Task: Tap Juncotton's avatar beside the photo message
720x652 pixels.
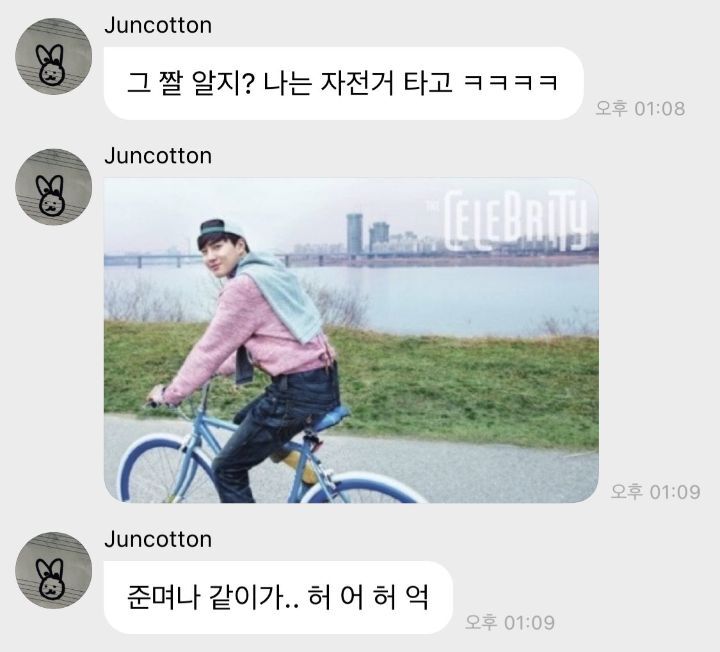Action: tap(54, 187)
